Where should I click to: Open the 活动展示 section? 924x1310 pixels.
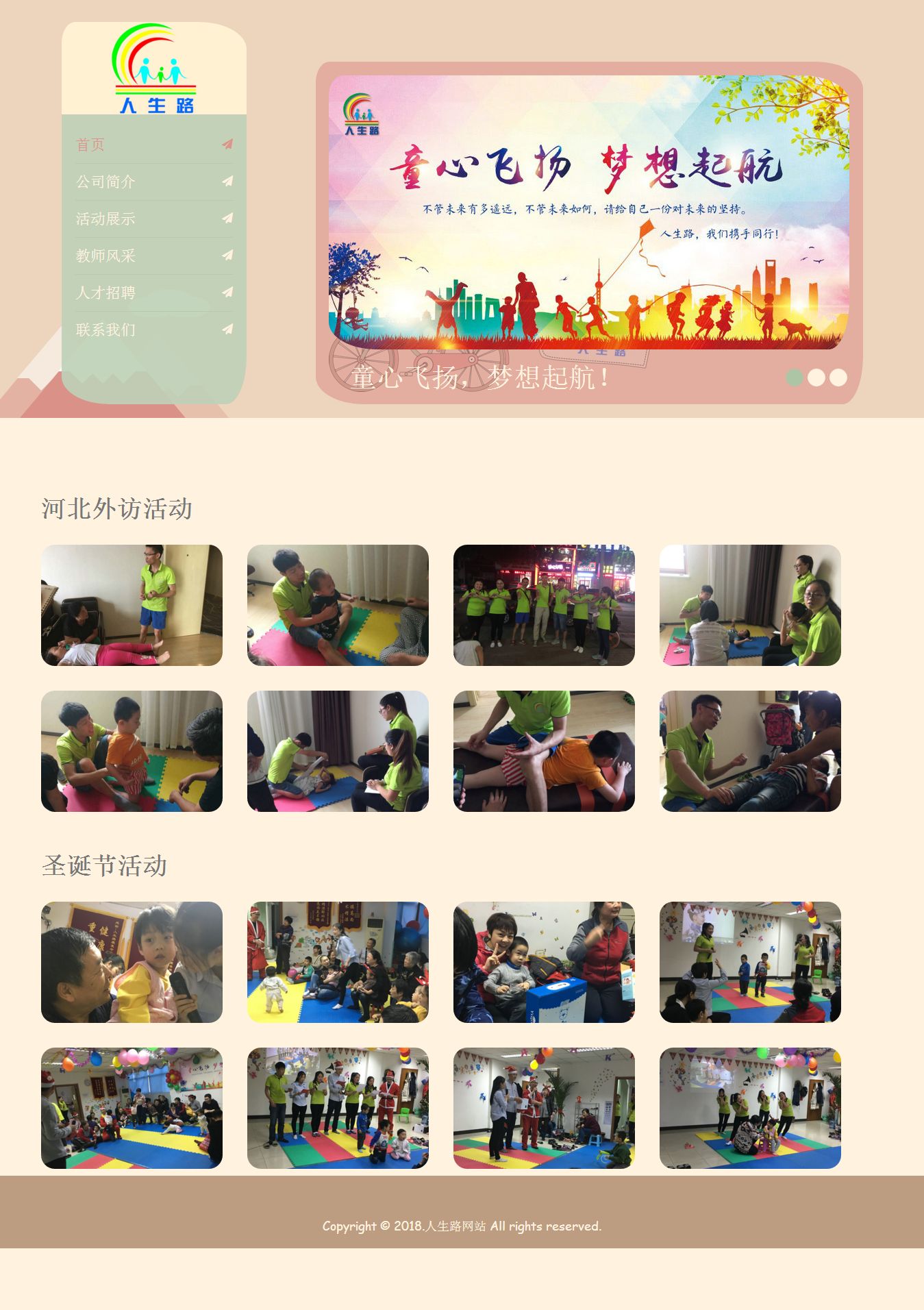tap(105, 219)
